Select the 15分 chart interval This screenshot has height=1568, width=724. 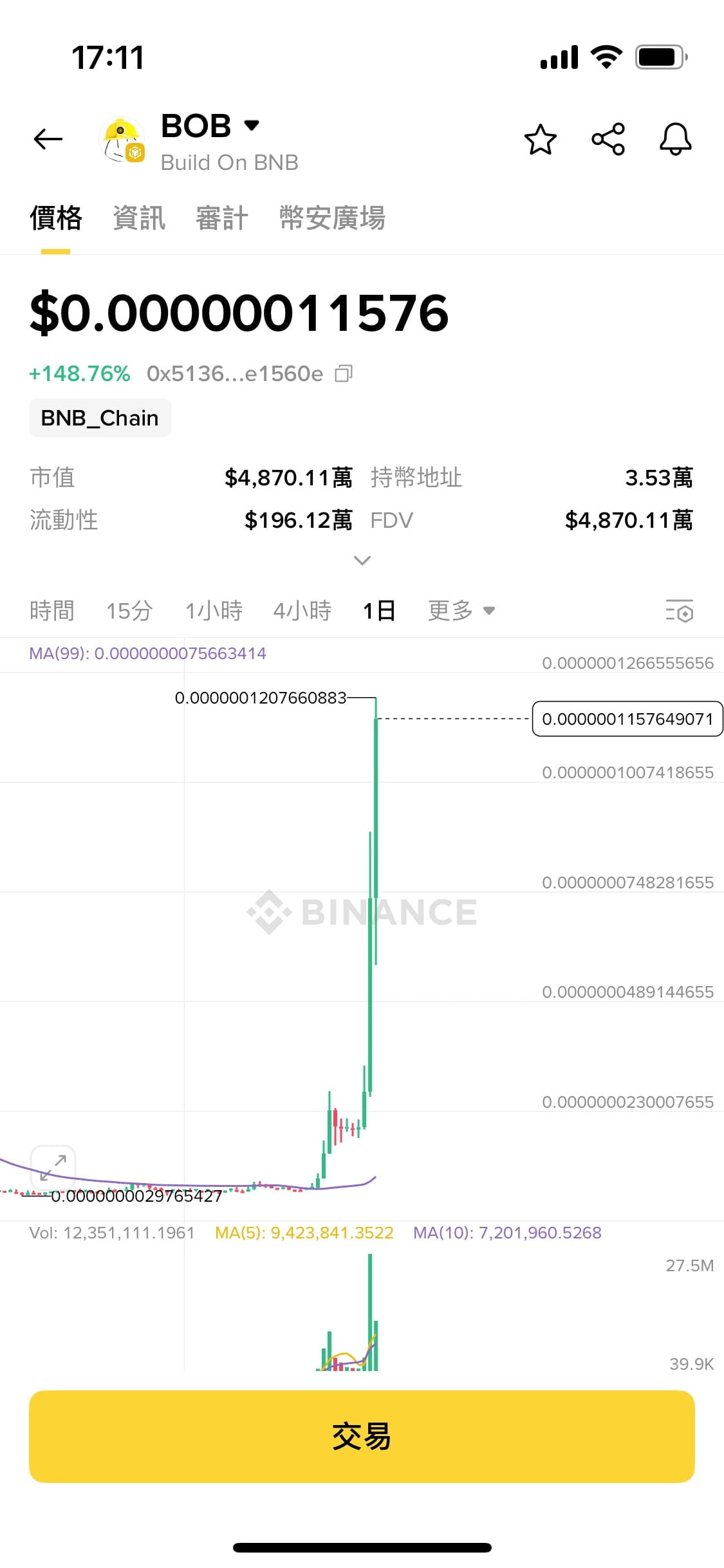click(129, 610)
